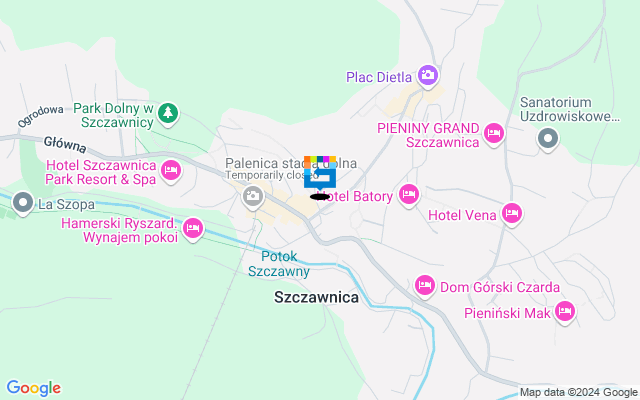Open the Dom Górski Czarda pin
640x400 pixels.
click(x=424, y=286)
